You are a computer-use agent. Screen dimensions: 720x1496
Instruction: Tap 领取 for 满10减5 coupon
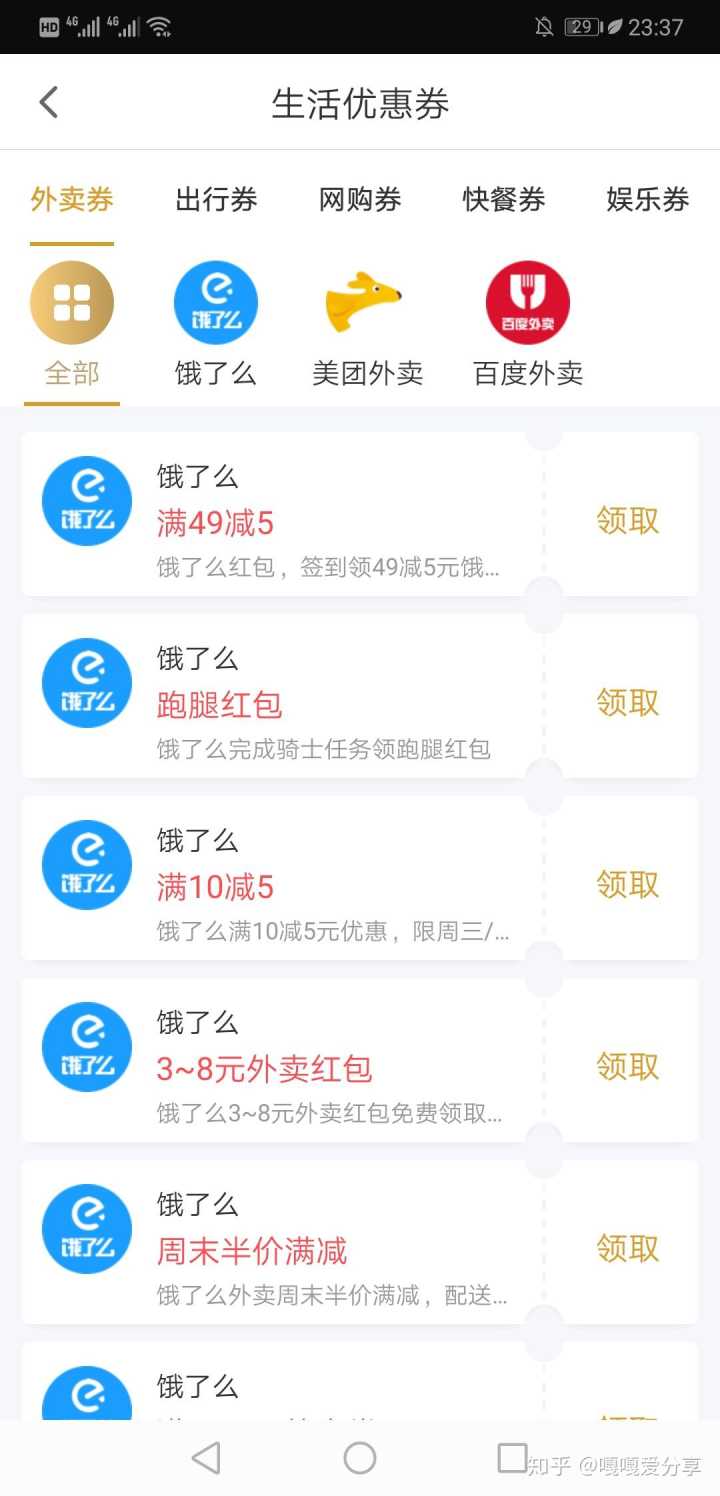click(x=628, y=885)
